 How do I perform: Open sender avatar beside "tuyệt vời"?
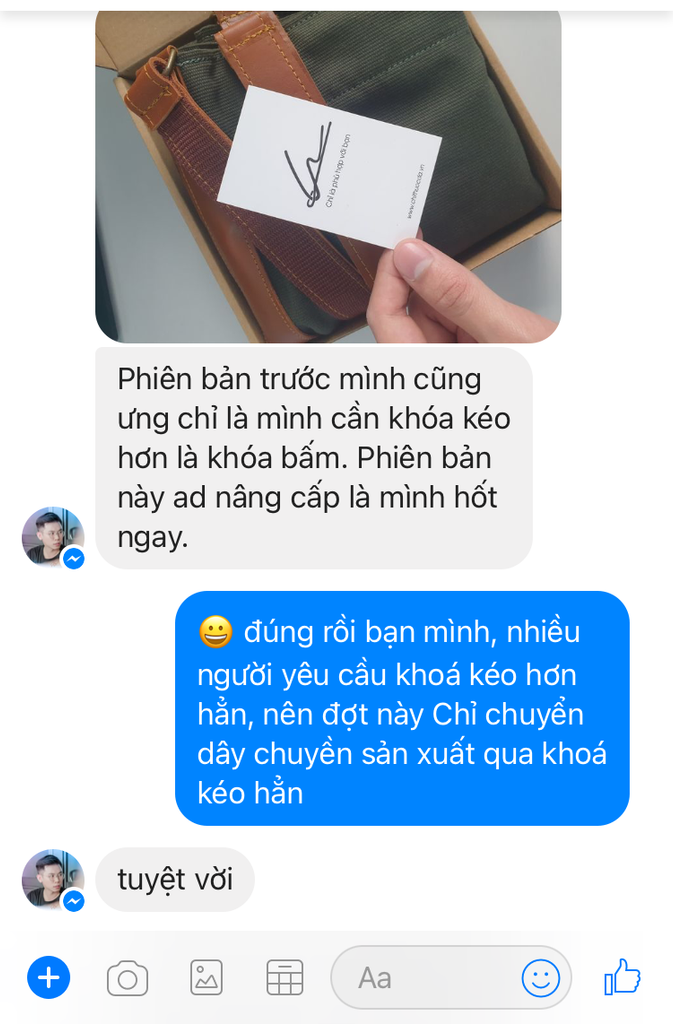pos(52,879)
